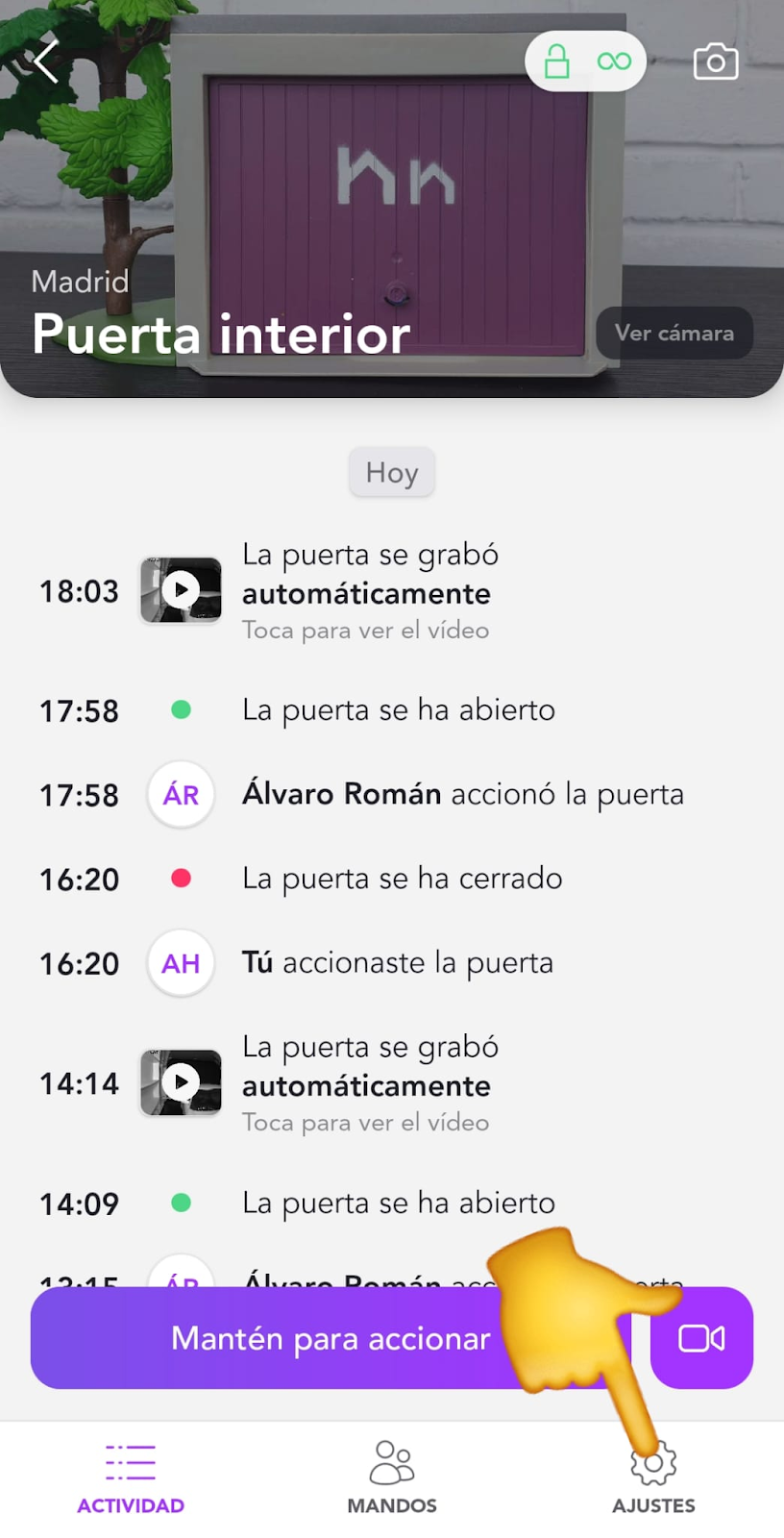The width and height of the screenshot is (784, 1538).
Task: Play the 14:14 door recording
Action: coord(181,1082)
